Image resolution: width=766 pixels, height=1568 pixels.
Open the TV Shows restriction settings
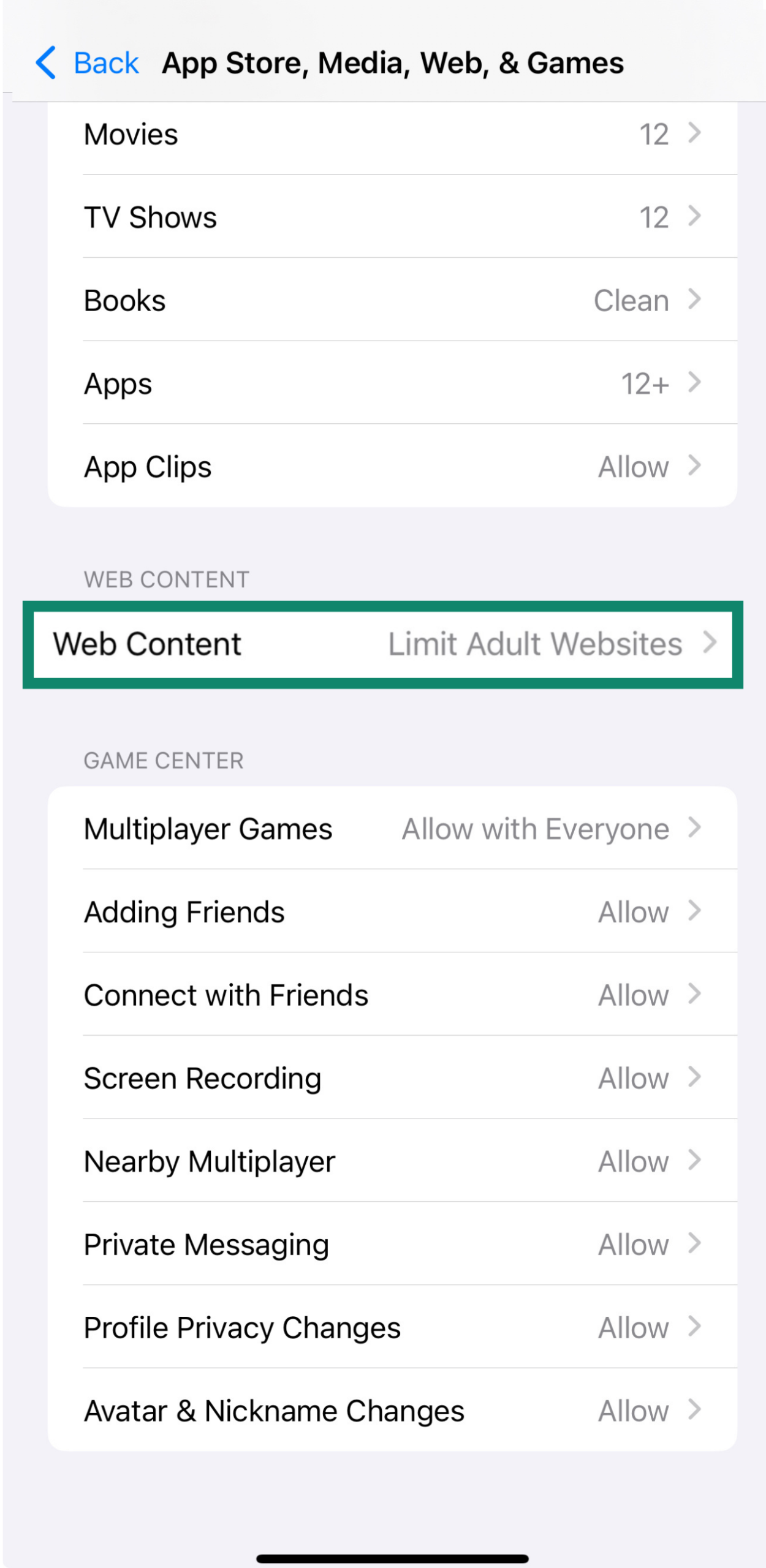point(392,216)
